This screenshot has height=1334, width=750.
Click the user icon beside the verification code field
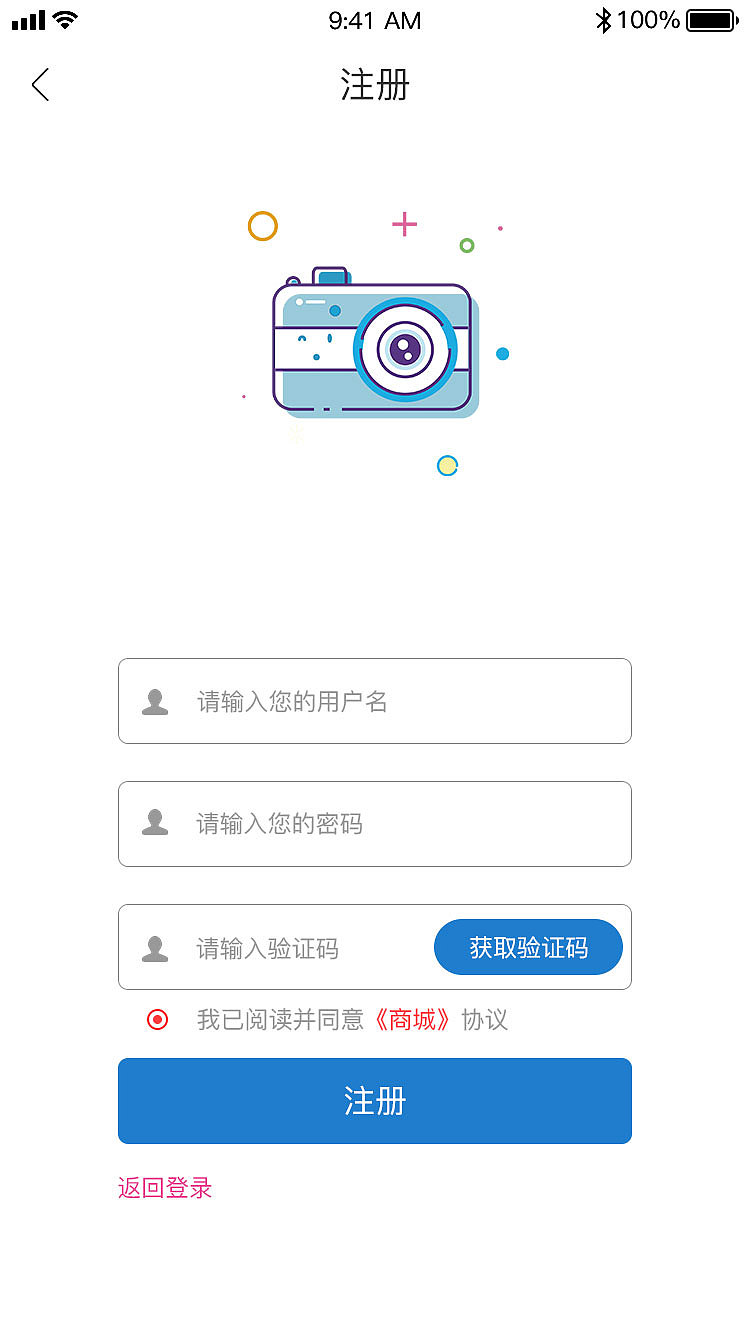(x=155, y=947)
